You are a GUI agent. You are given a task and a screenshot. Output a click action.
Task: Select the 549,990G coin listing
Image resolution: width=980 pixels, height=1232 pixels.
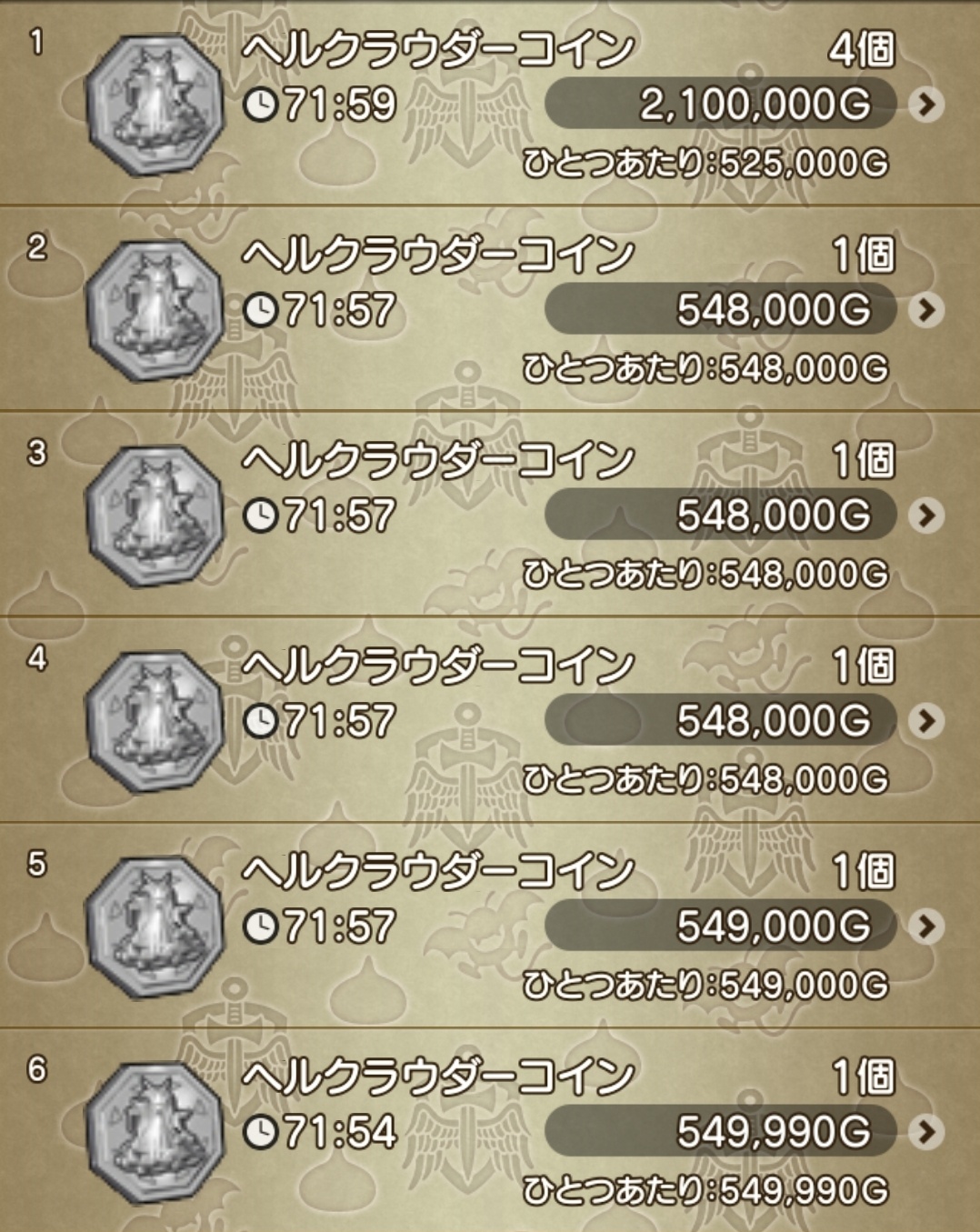(925, 1132)
